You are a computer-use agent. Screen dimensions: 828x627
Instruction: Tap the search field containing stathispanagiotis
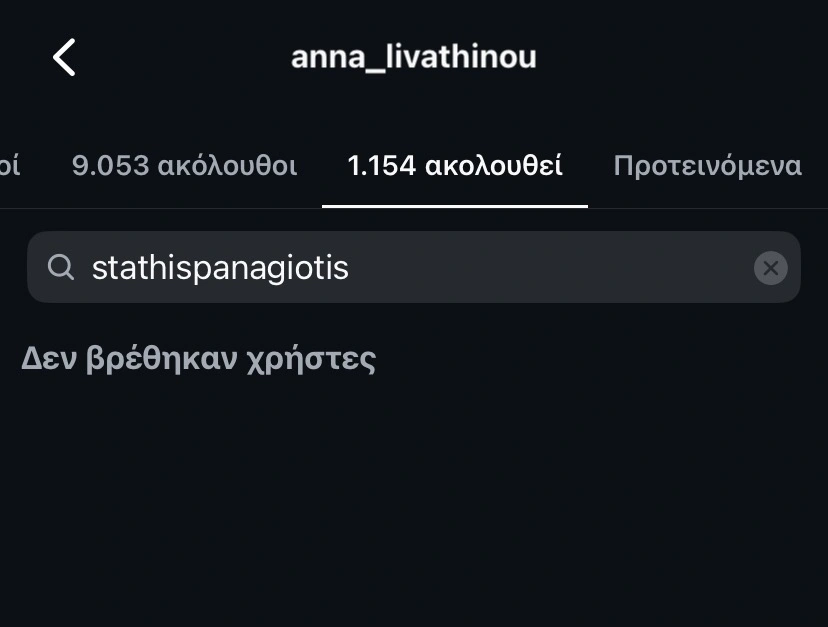[x=400, y=268]
